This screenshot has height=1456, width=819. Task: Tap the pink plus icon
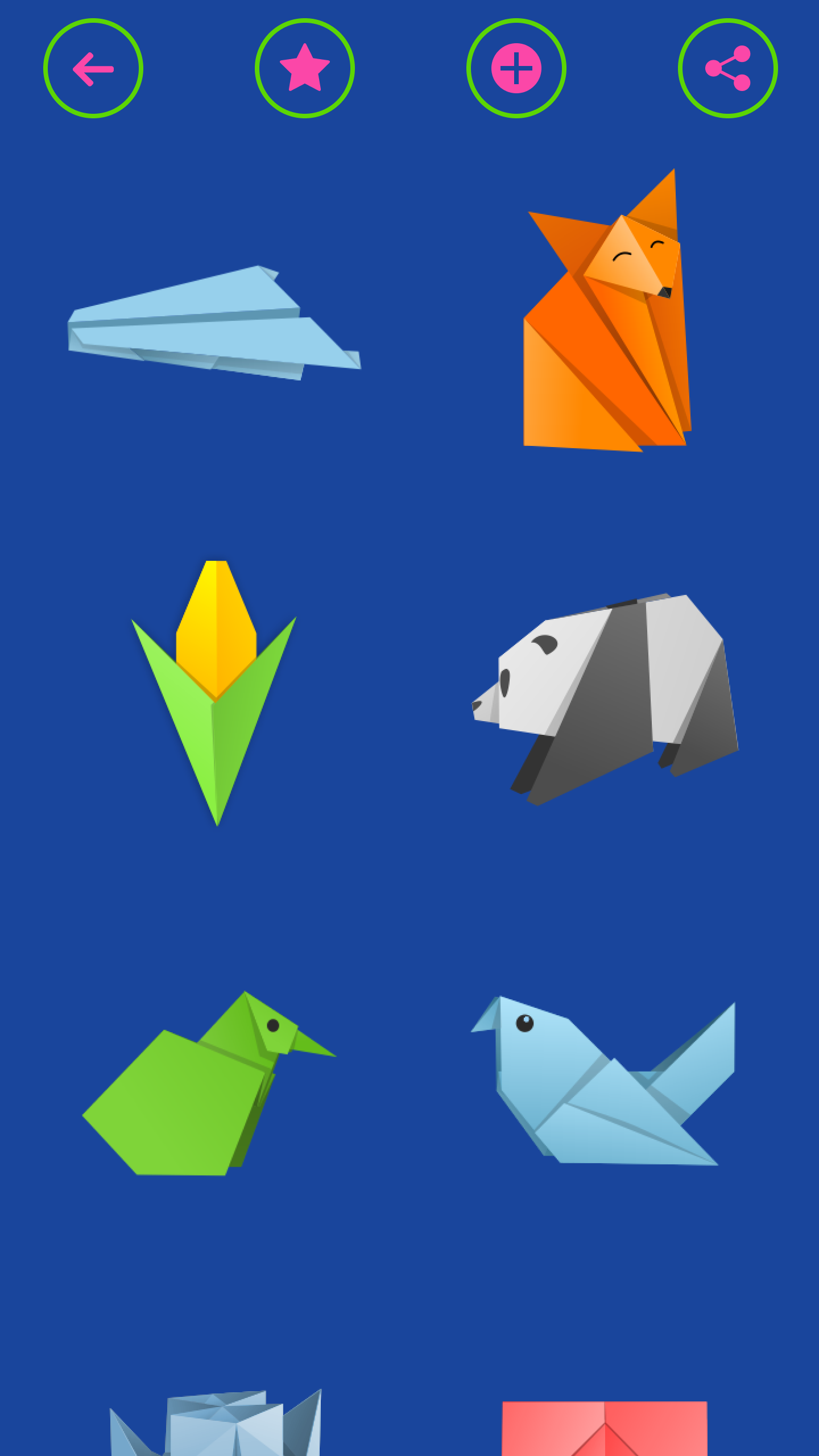[x=516, y=69]
